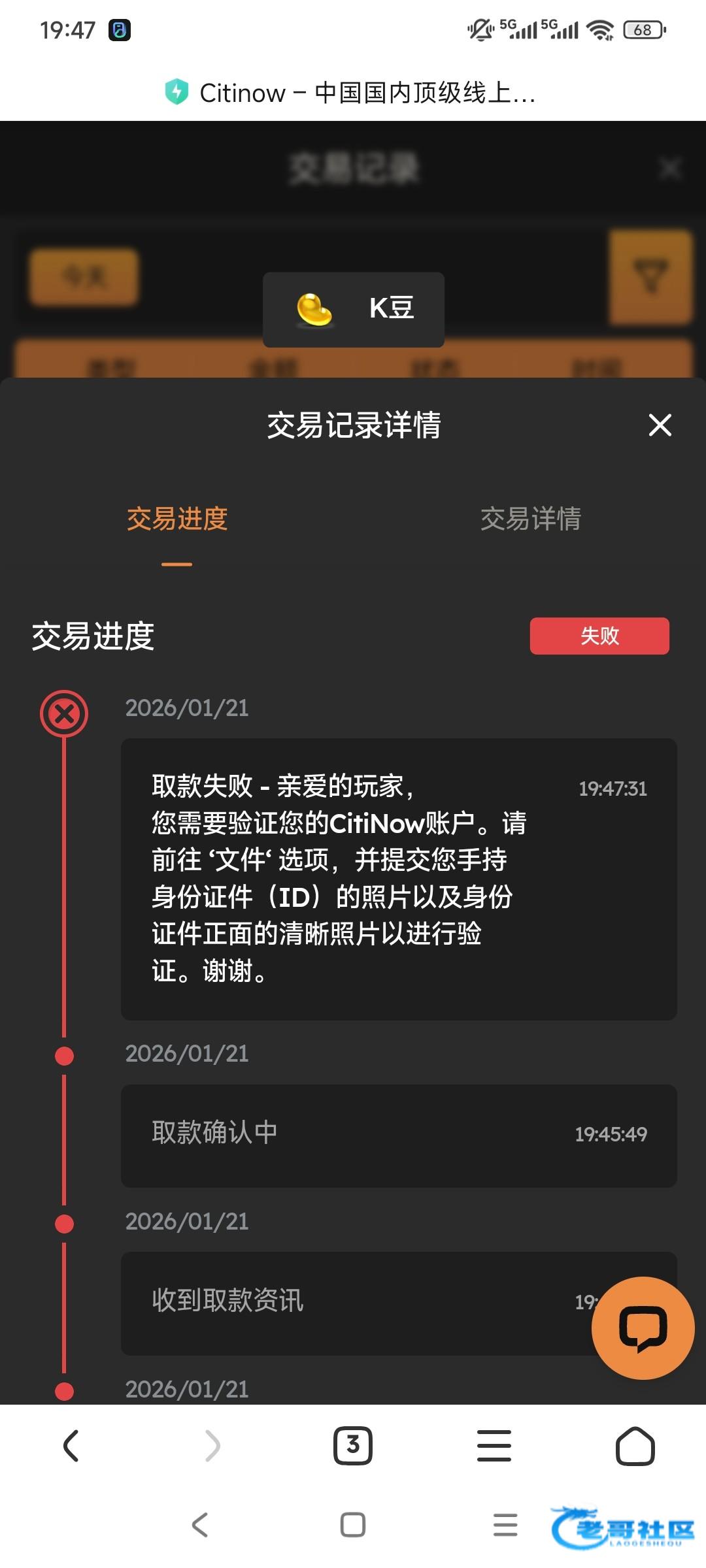Close the 交易记录详情 panel

coord(660,425)
